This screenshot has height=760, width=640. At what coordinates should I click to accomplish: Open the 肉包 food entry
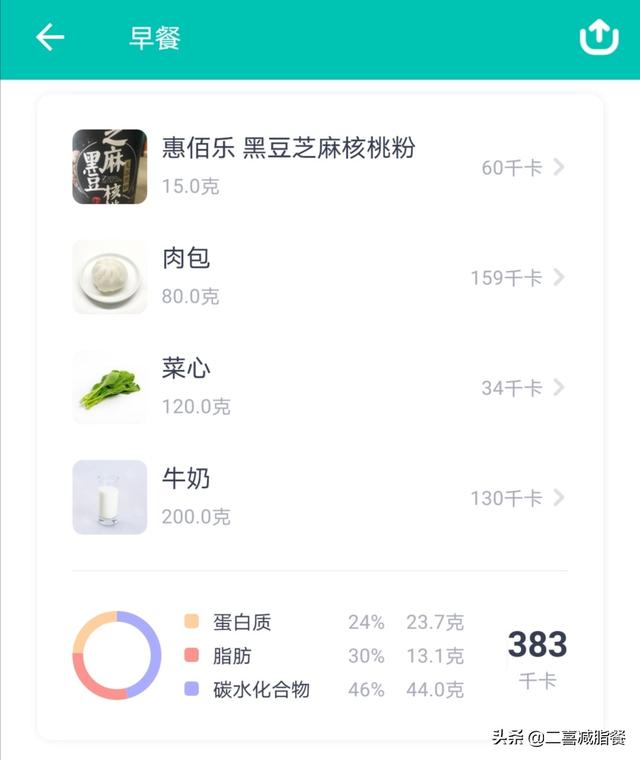coord(318,277)
